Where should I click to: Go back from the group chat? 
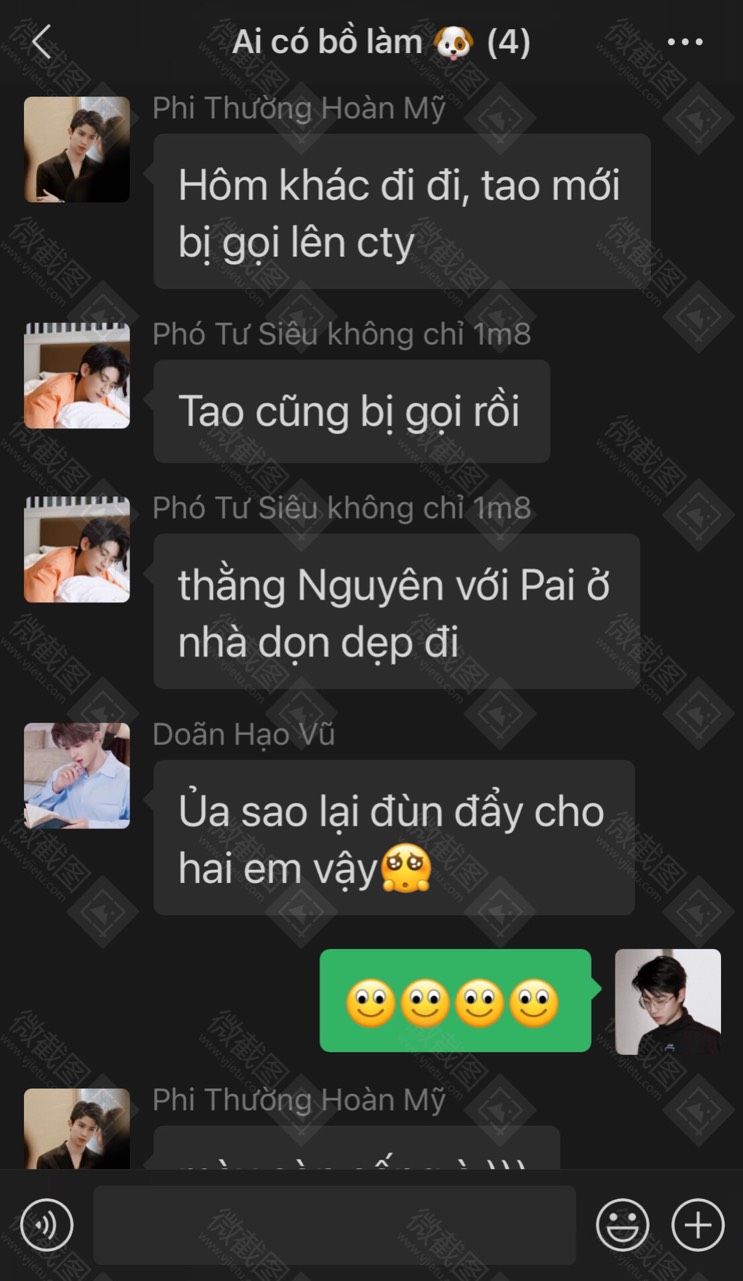click(x=41, y=43)
